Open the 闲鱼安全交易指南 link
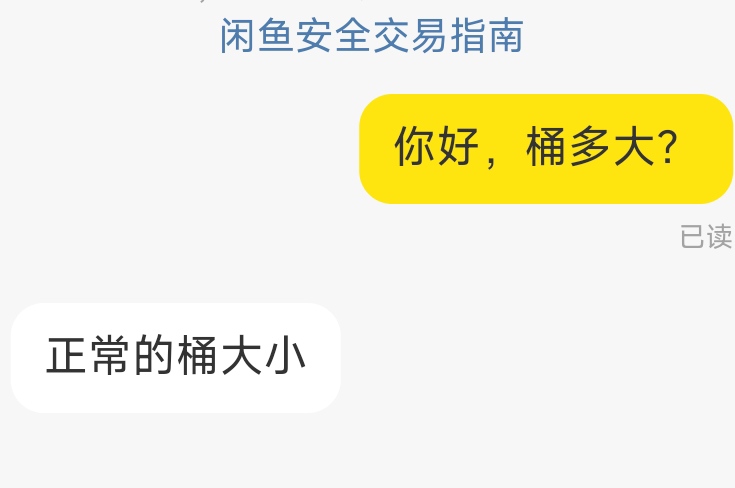This screenshot has width=735, height=488. point(371,37)
